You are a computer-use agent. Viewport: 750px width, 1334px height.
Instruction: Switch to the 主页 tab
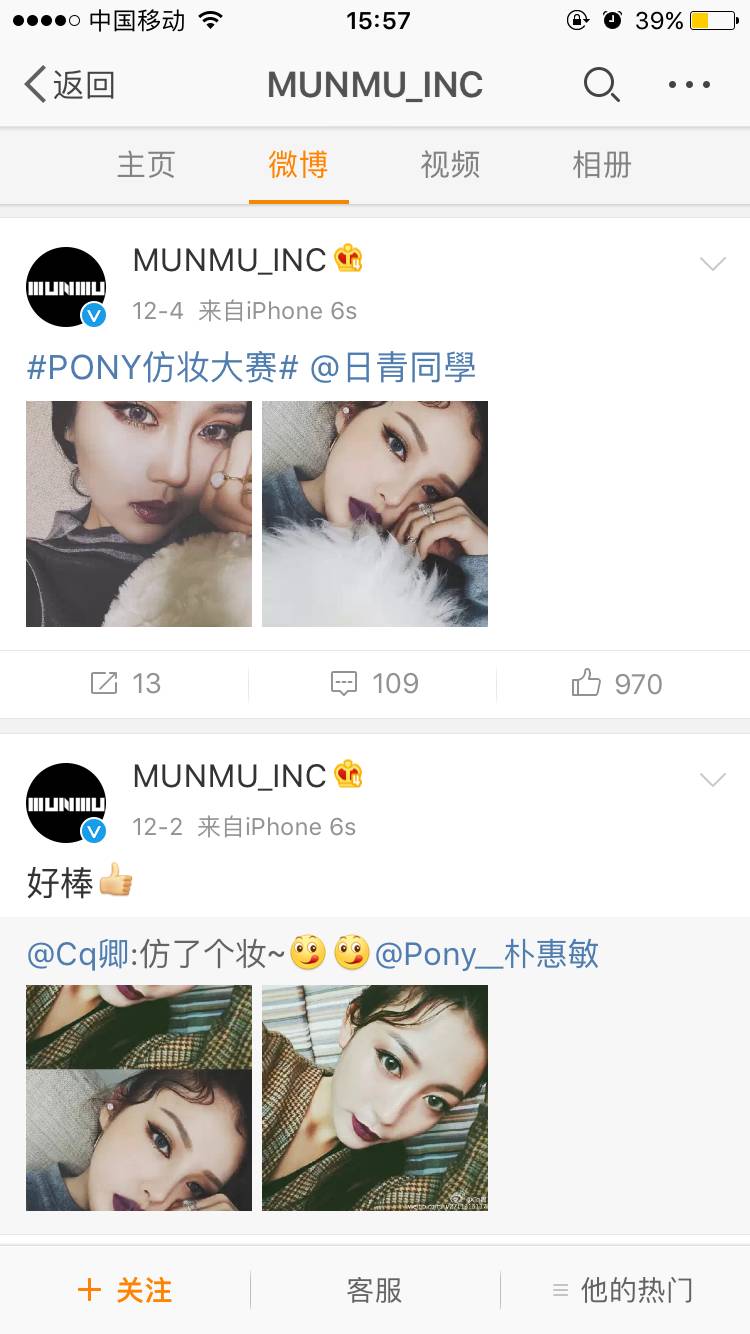click(x=146, y=165)
